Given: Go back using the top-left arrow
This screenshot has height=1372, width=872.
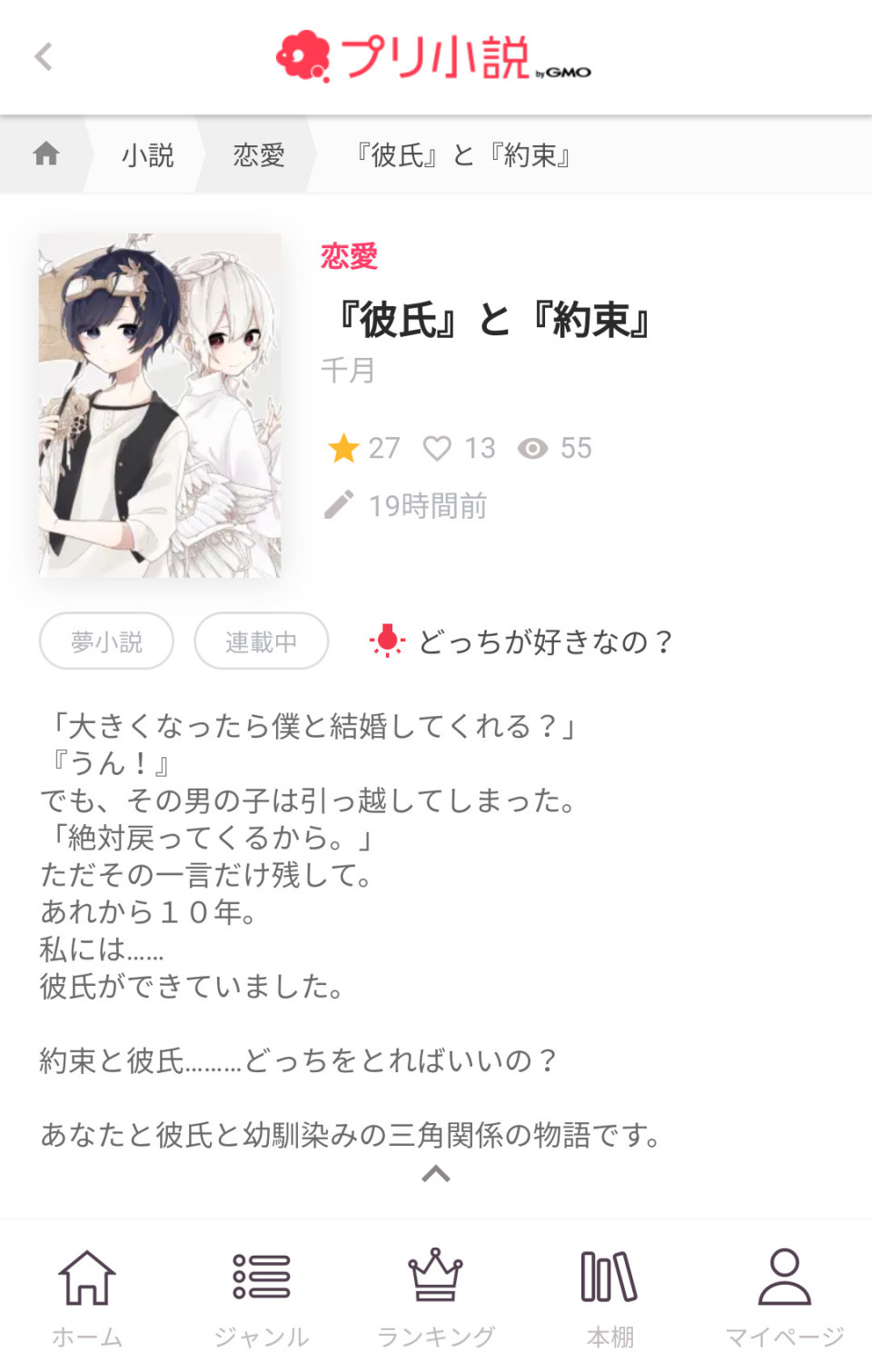Looking at the screenshot, I should click(x=44, y=56).
